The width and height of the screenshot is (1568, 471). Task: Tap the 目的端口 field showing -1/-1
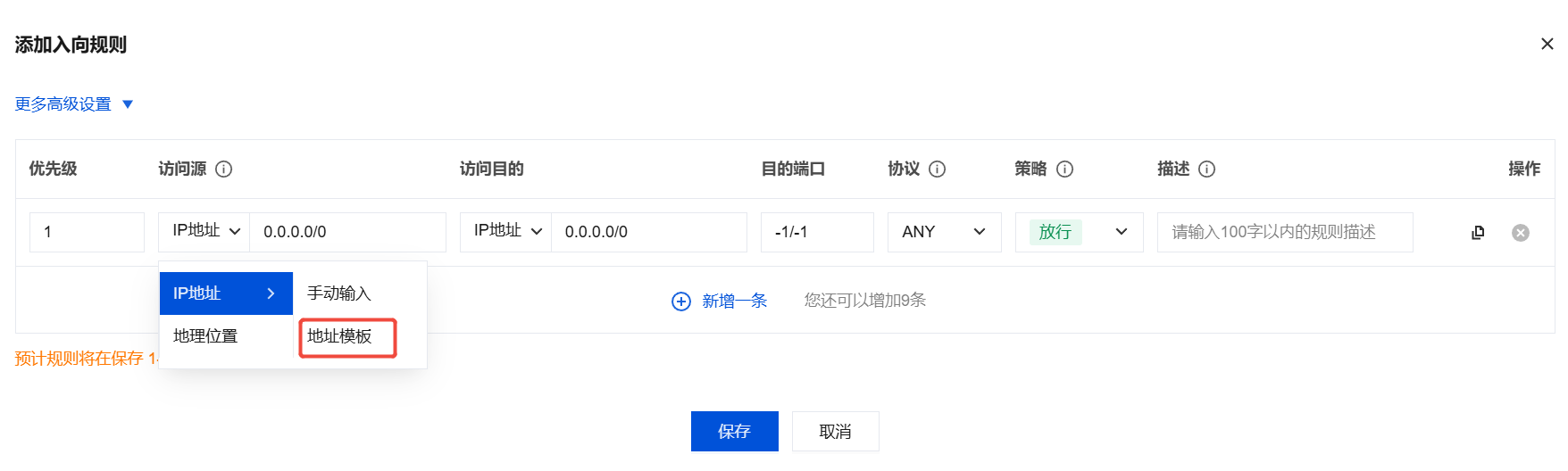(817, 232)
